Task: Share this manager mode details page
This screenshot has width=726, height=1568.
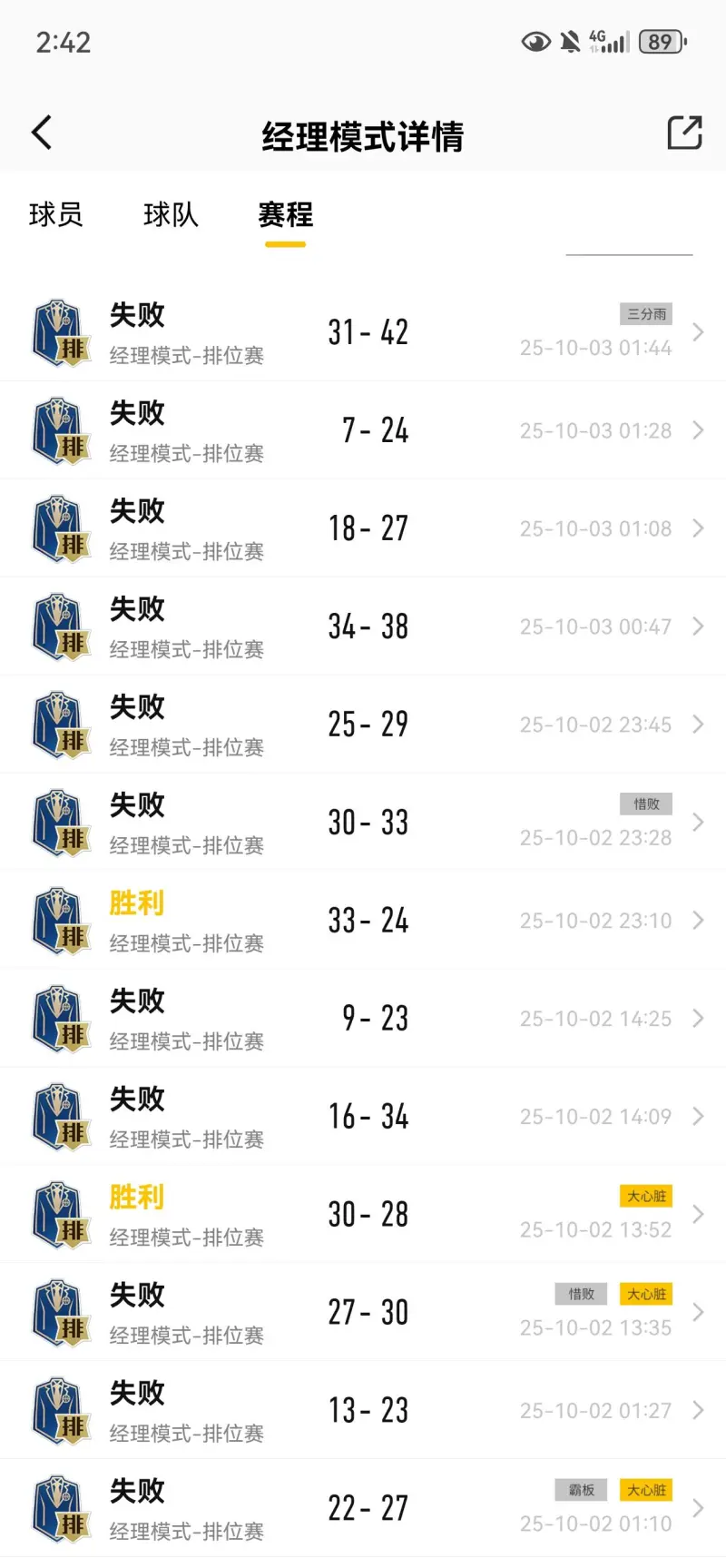Action: [x=684, y=133]
